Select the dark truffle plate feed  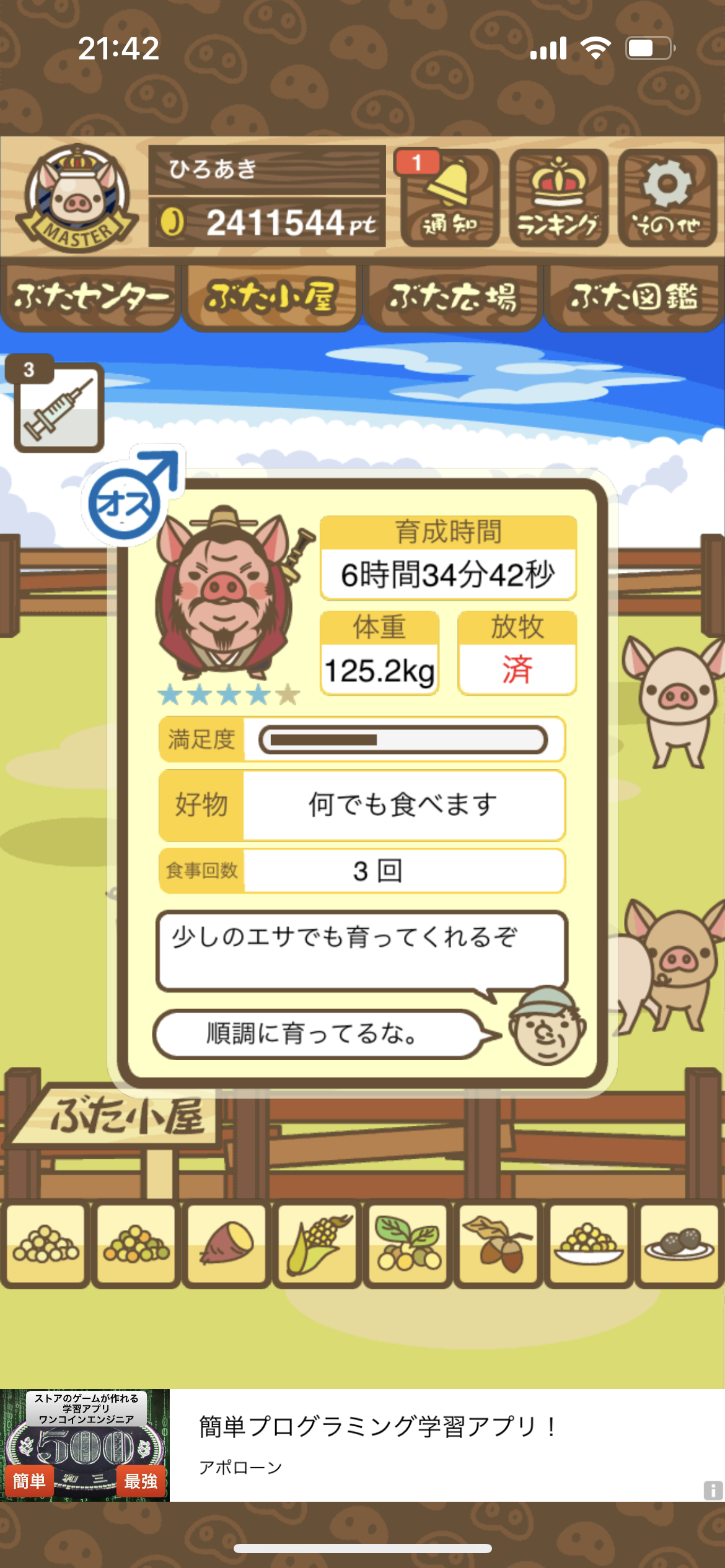680,1244
